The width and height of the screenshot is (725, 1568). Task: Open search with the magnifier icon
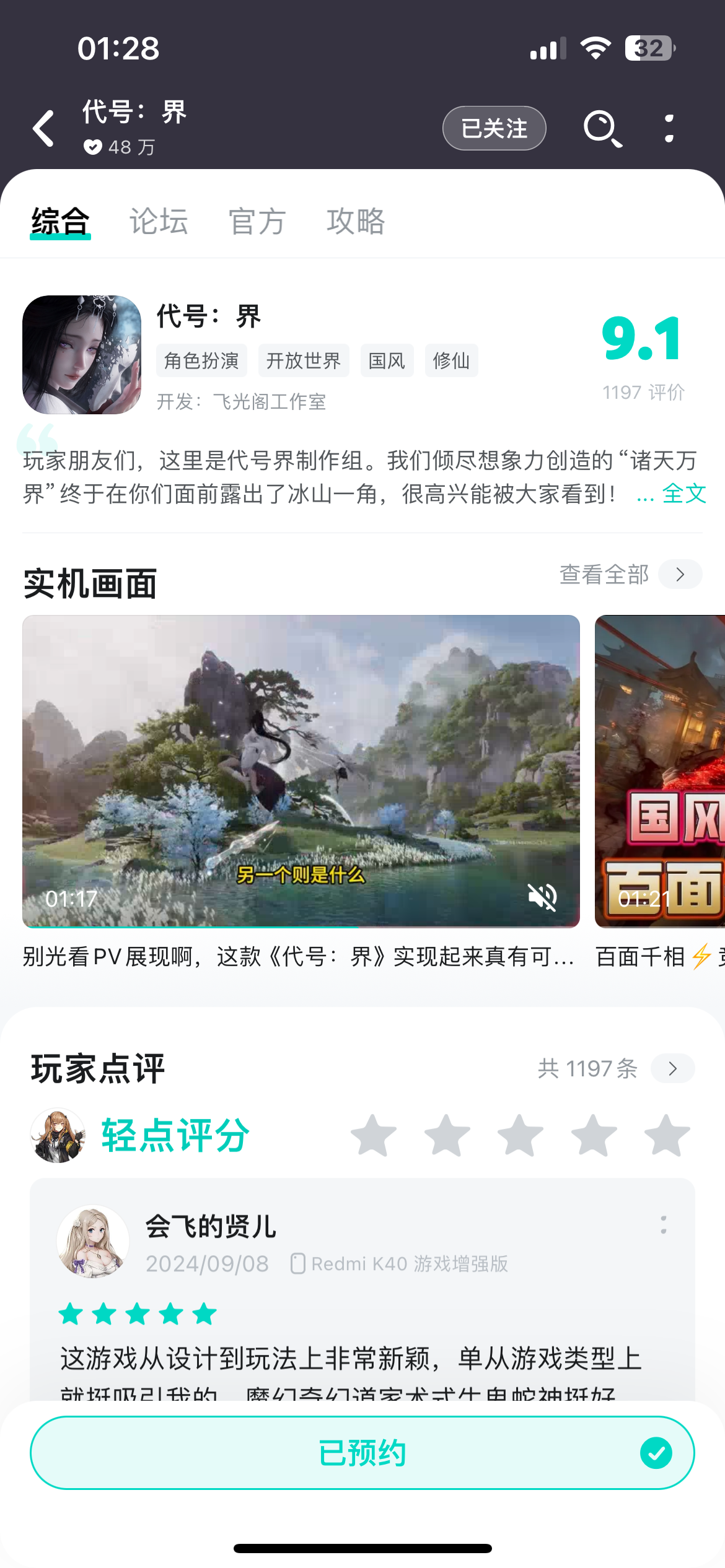pos(602,128)
